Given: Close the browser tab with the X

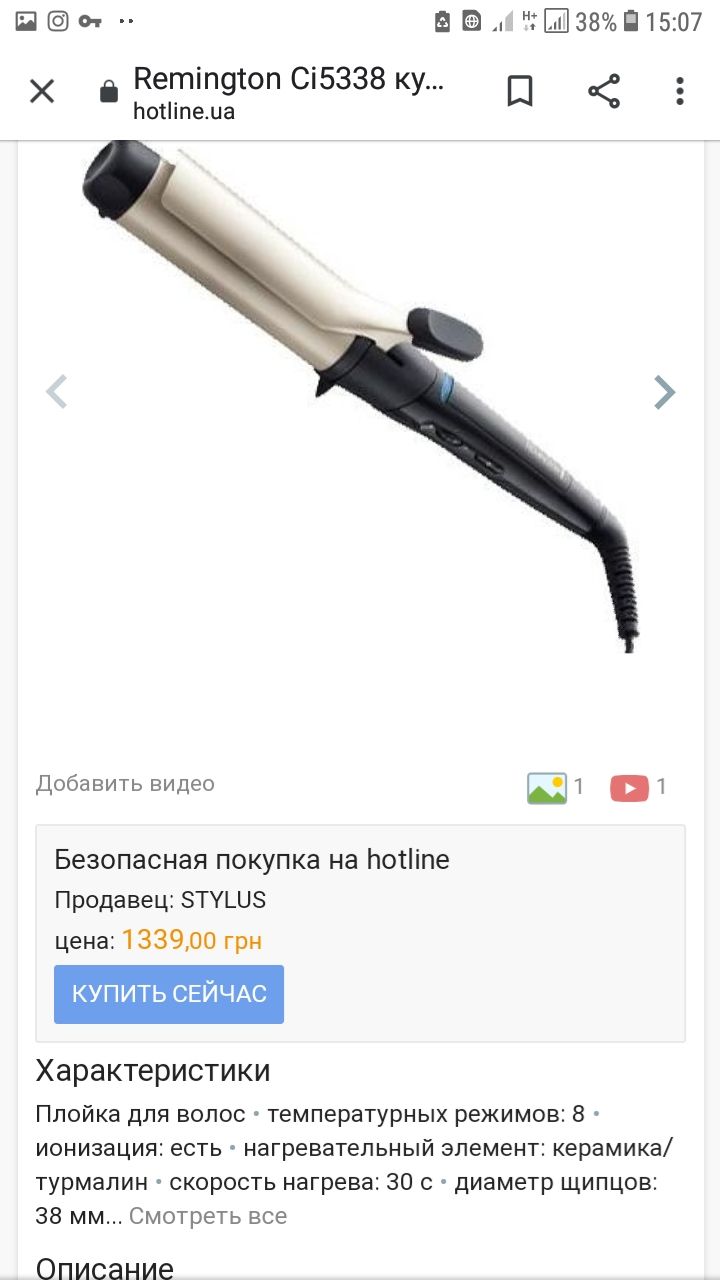Looking at the screenshot, I should coord(41,92).
